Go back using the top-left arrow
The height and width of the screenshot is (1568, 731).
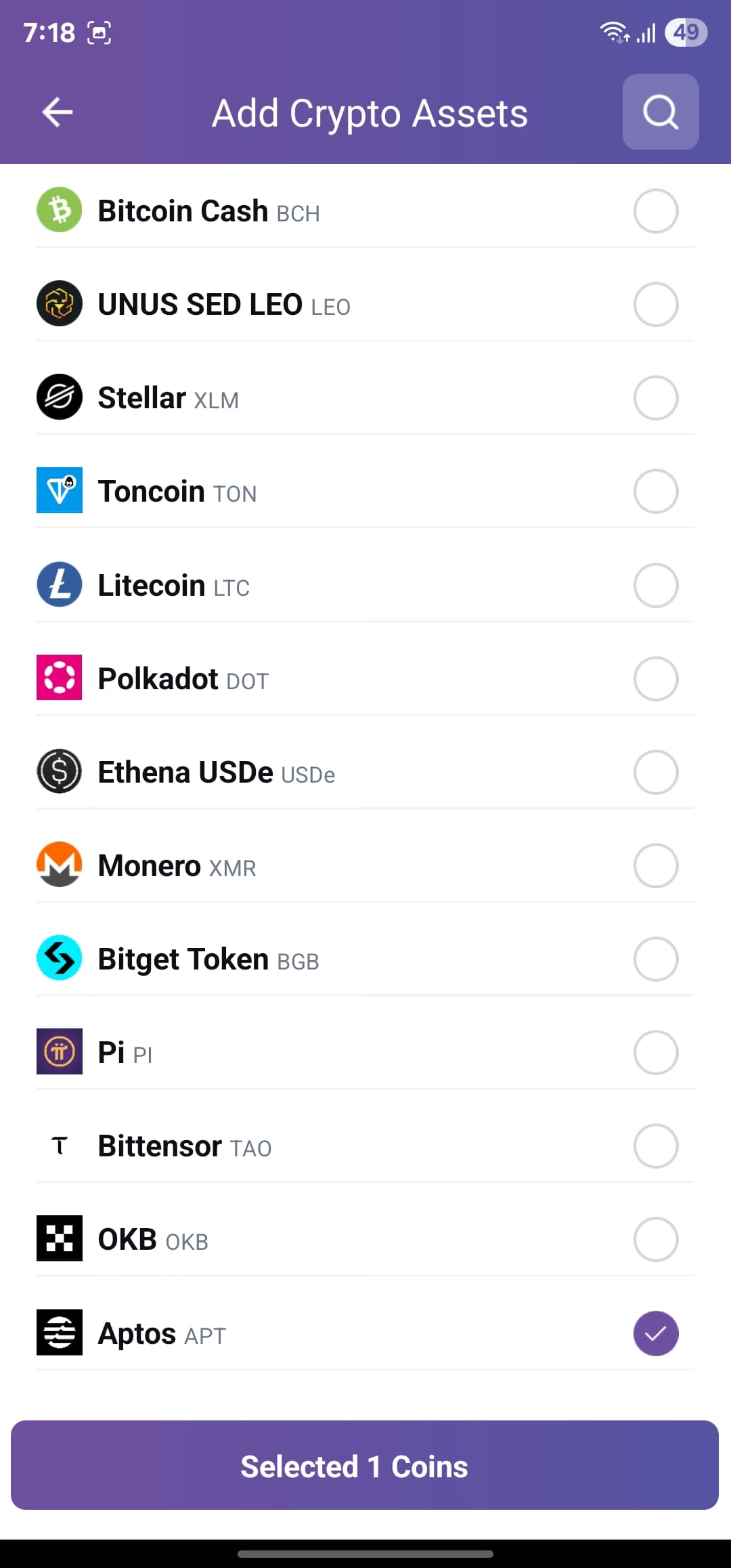pos(58,112)
